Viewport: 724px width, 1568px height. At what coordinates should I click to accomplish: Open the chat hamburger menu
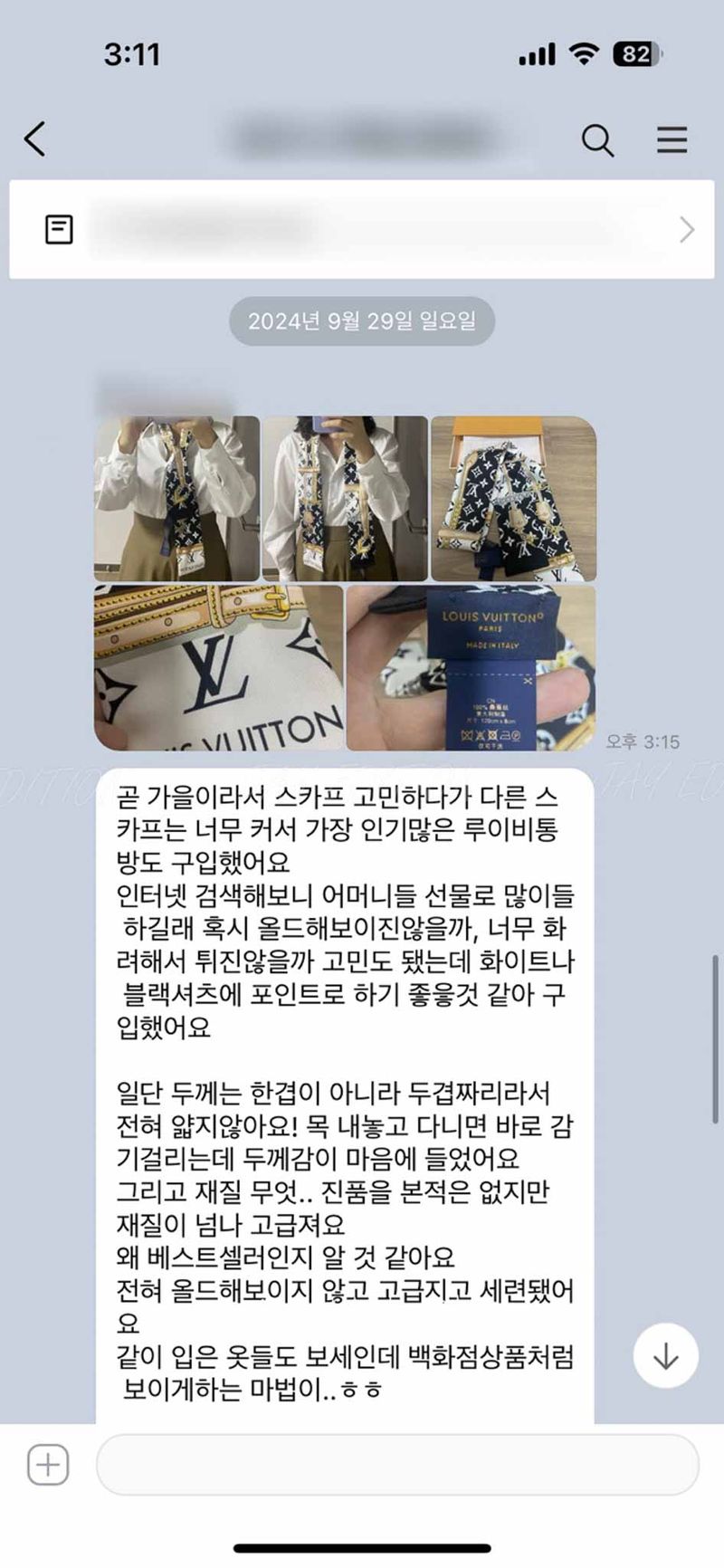coord(672,140)
